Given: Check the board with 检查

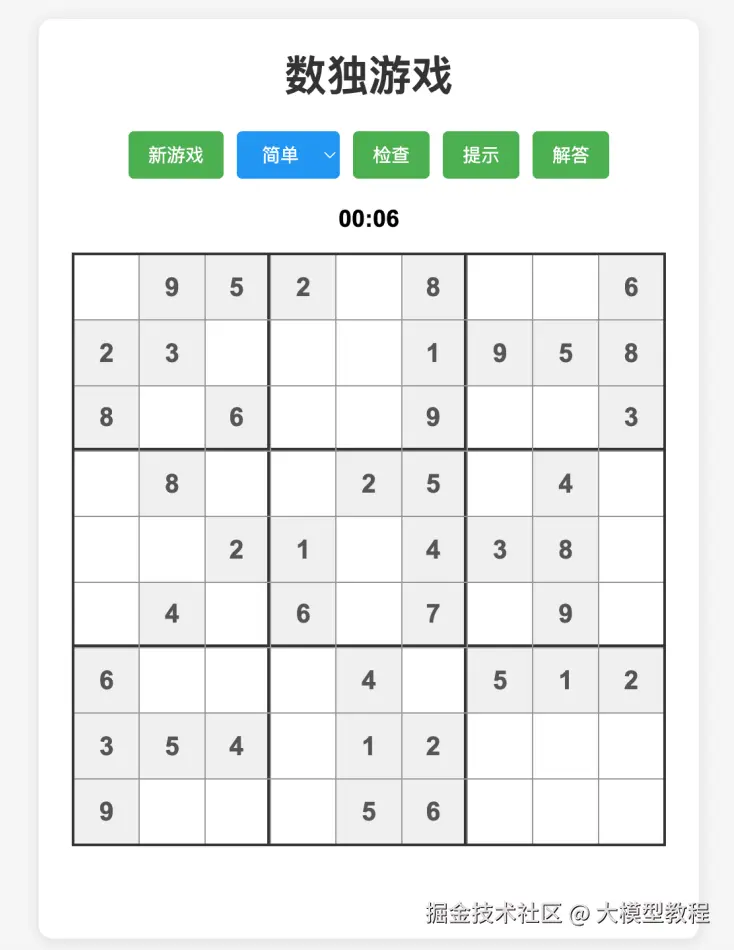Looking at the screenshot, I should coord(391,155).
